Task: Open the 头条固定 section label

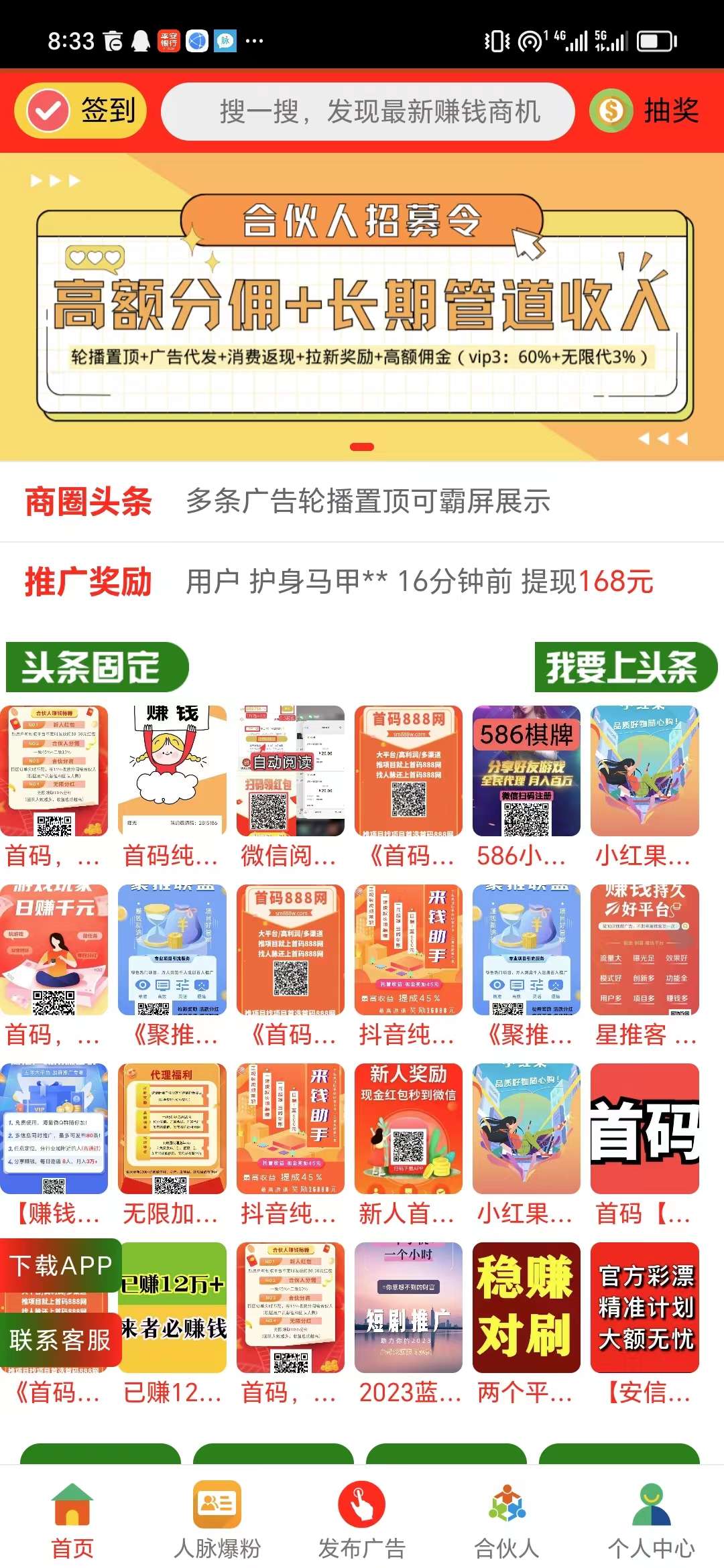Action: 97,667
